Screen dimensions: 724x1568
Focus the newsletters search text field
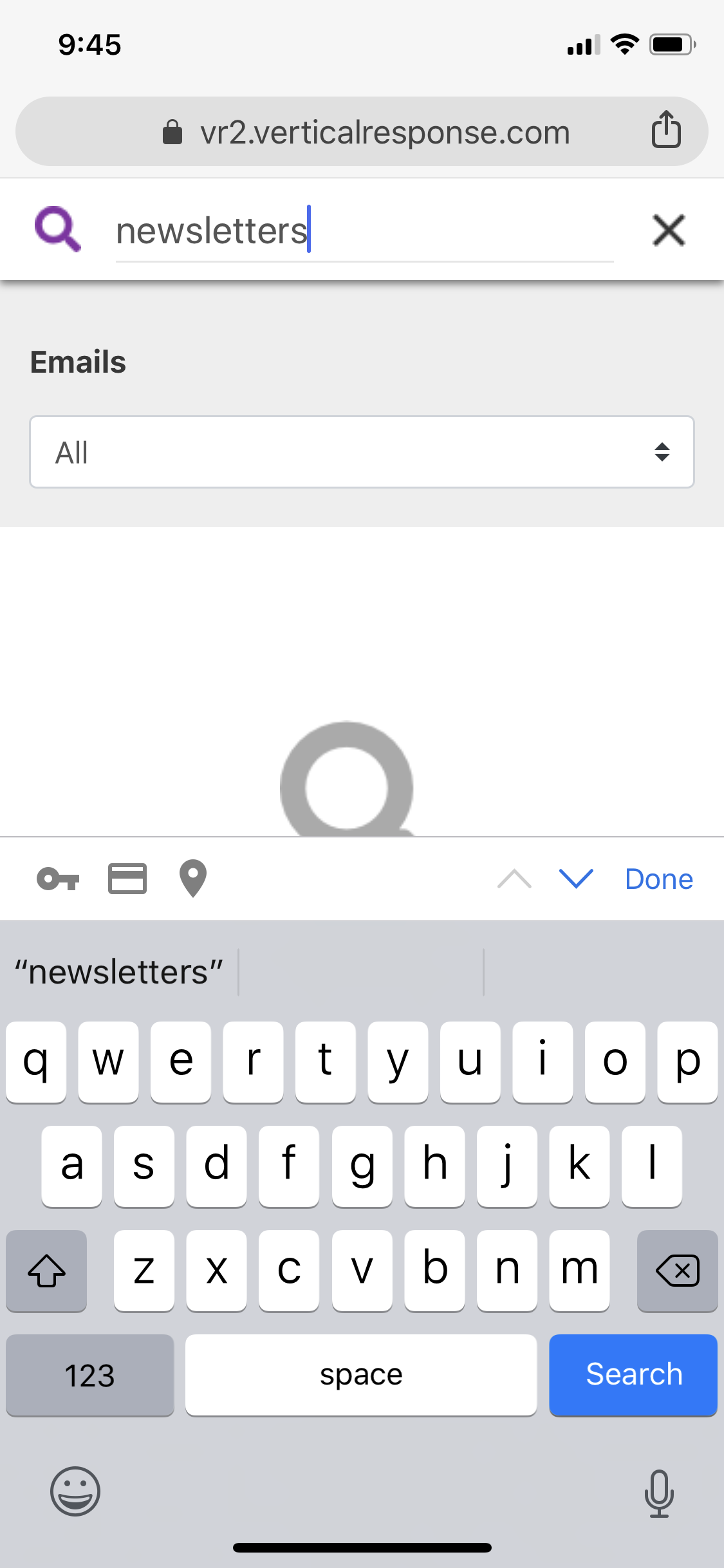coord(364,232)
